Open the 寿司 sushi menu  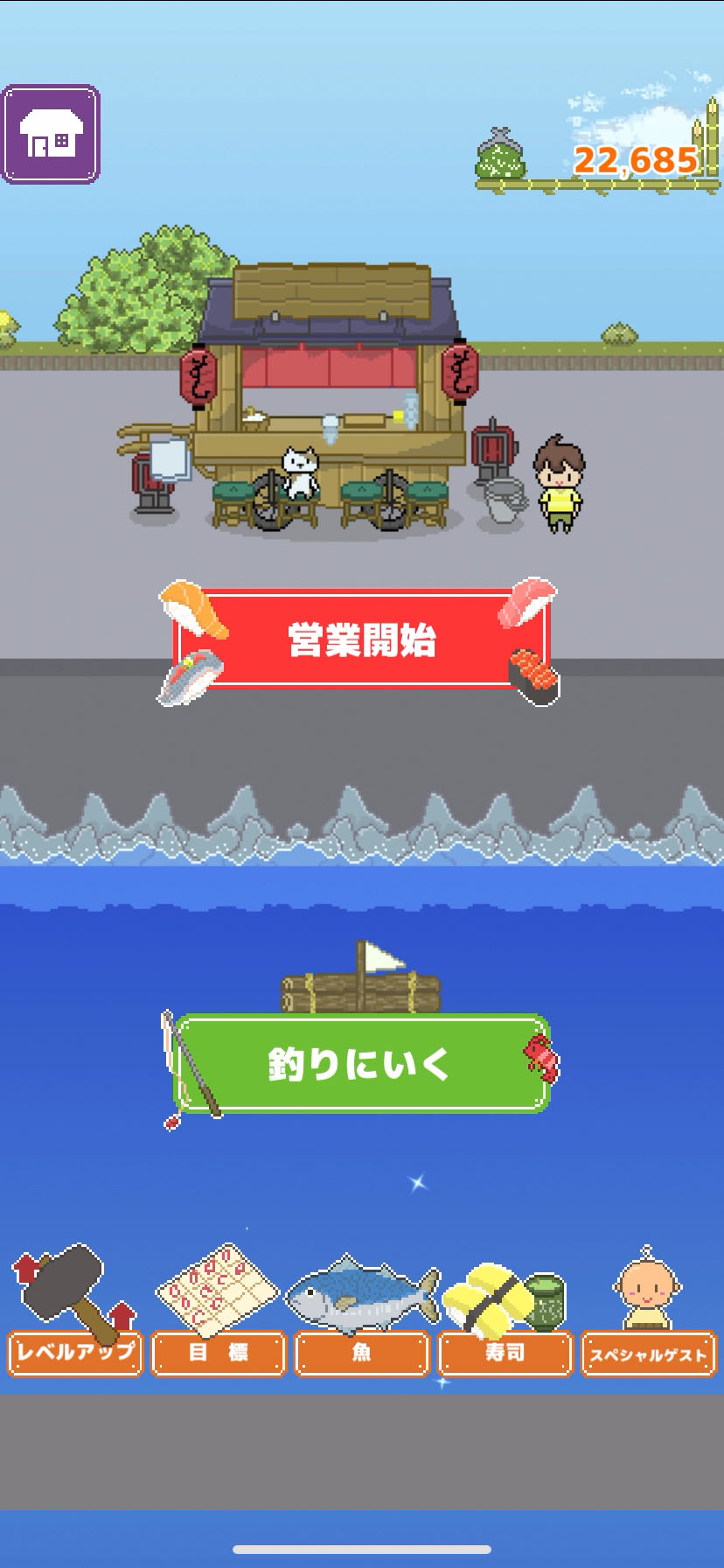[x=505, y=1352]
